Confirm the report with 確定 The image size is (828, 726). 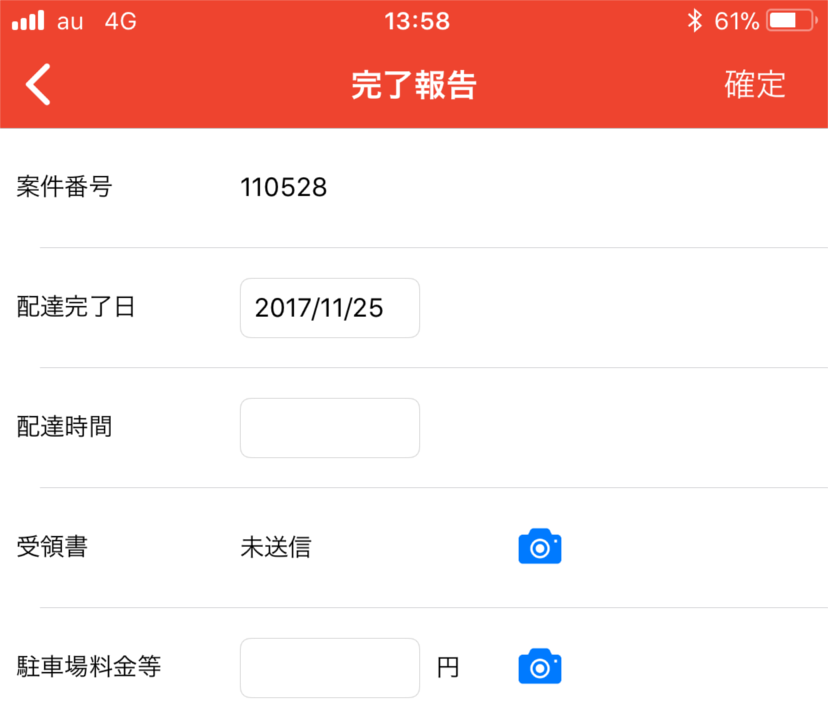pos(755,85)
